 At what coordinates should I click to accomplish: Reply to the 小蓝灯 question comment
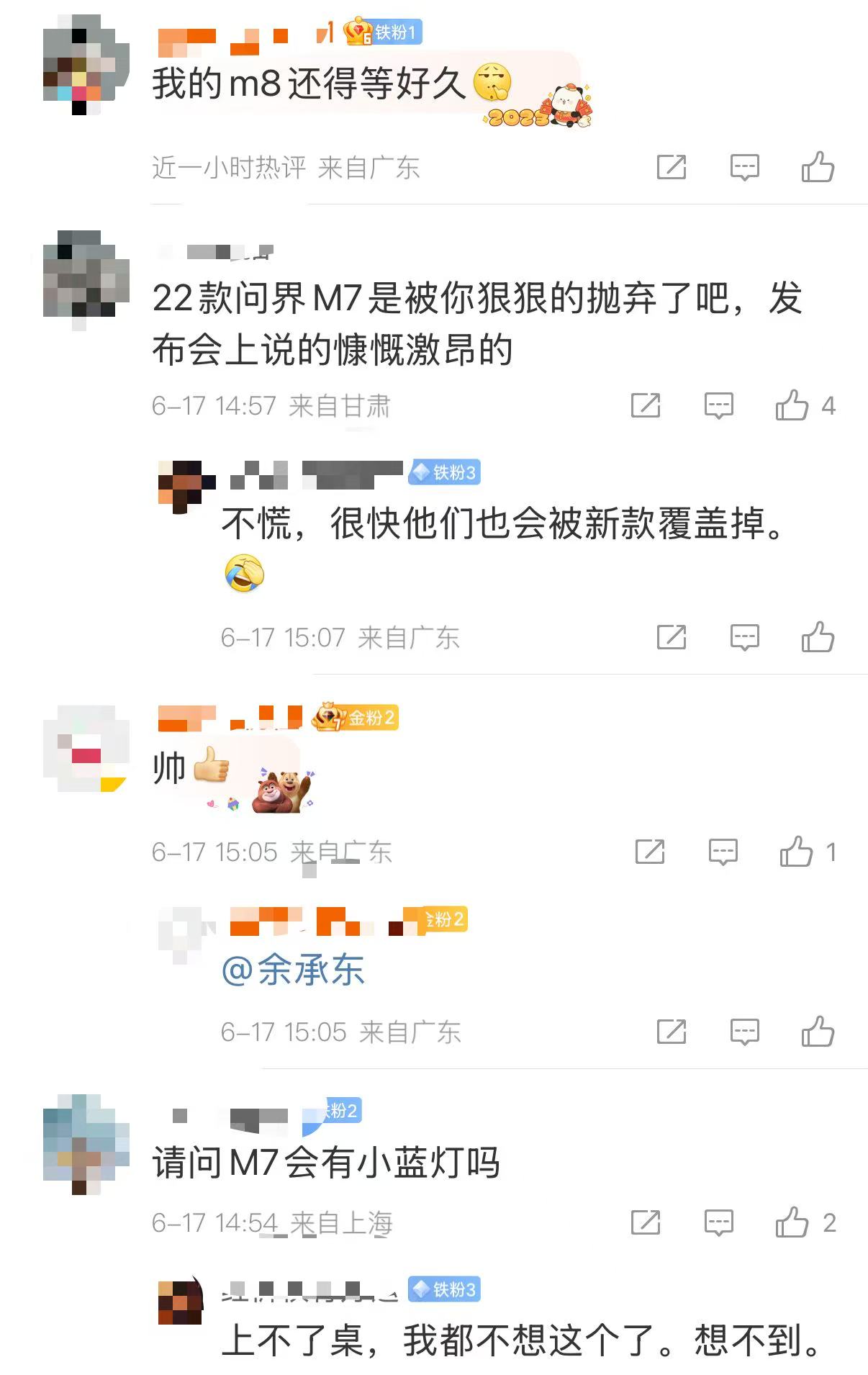(718, 1222)
